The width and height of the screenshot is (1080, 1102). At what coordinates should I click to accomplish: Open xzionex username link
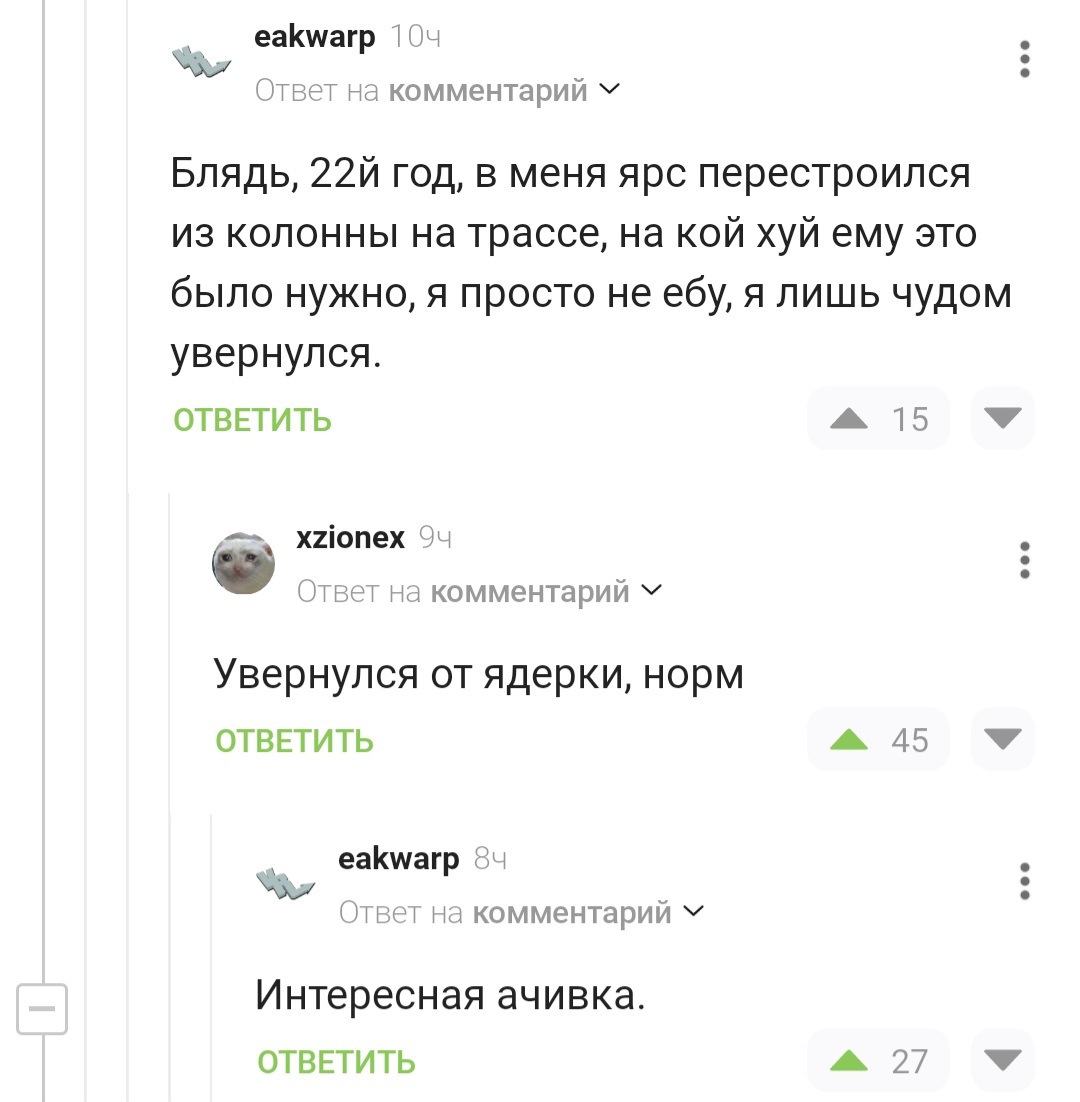point(350,538)
